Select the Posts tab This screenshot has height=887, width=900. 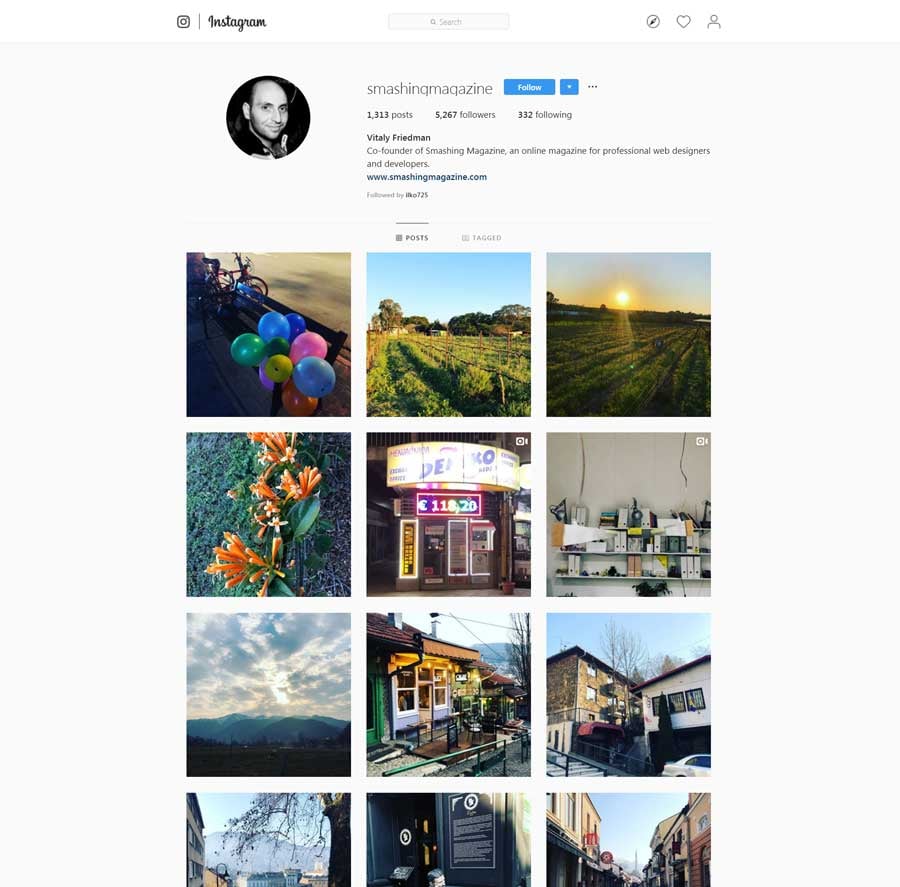click(x=412, y=238)
